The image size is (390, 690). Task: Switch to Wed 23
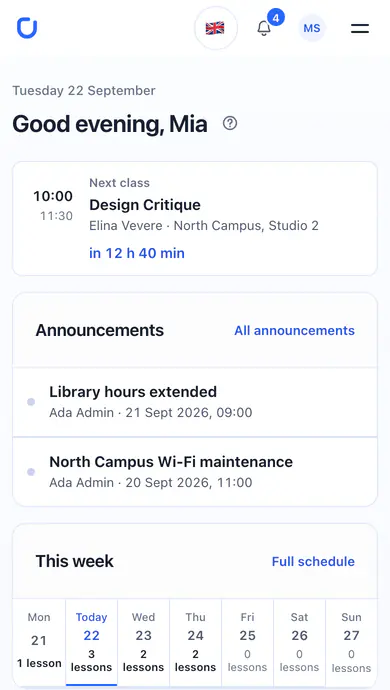coord(143,642)
